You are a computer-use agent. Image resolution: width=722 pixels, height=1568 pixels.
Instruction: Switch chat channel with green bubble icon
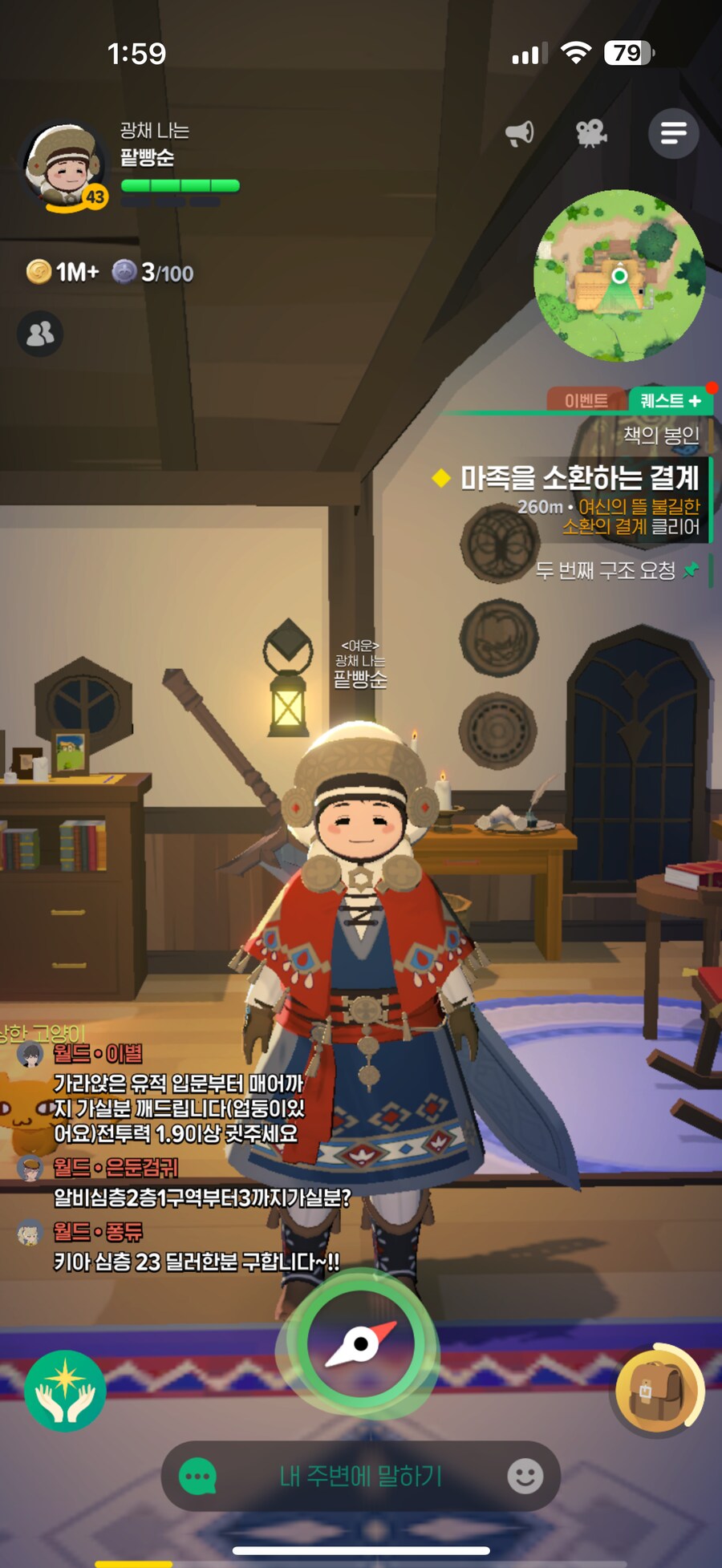click(x=197, y=1476)
